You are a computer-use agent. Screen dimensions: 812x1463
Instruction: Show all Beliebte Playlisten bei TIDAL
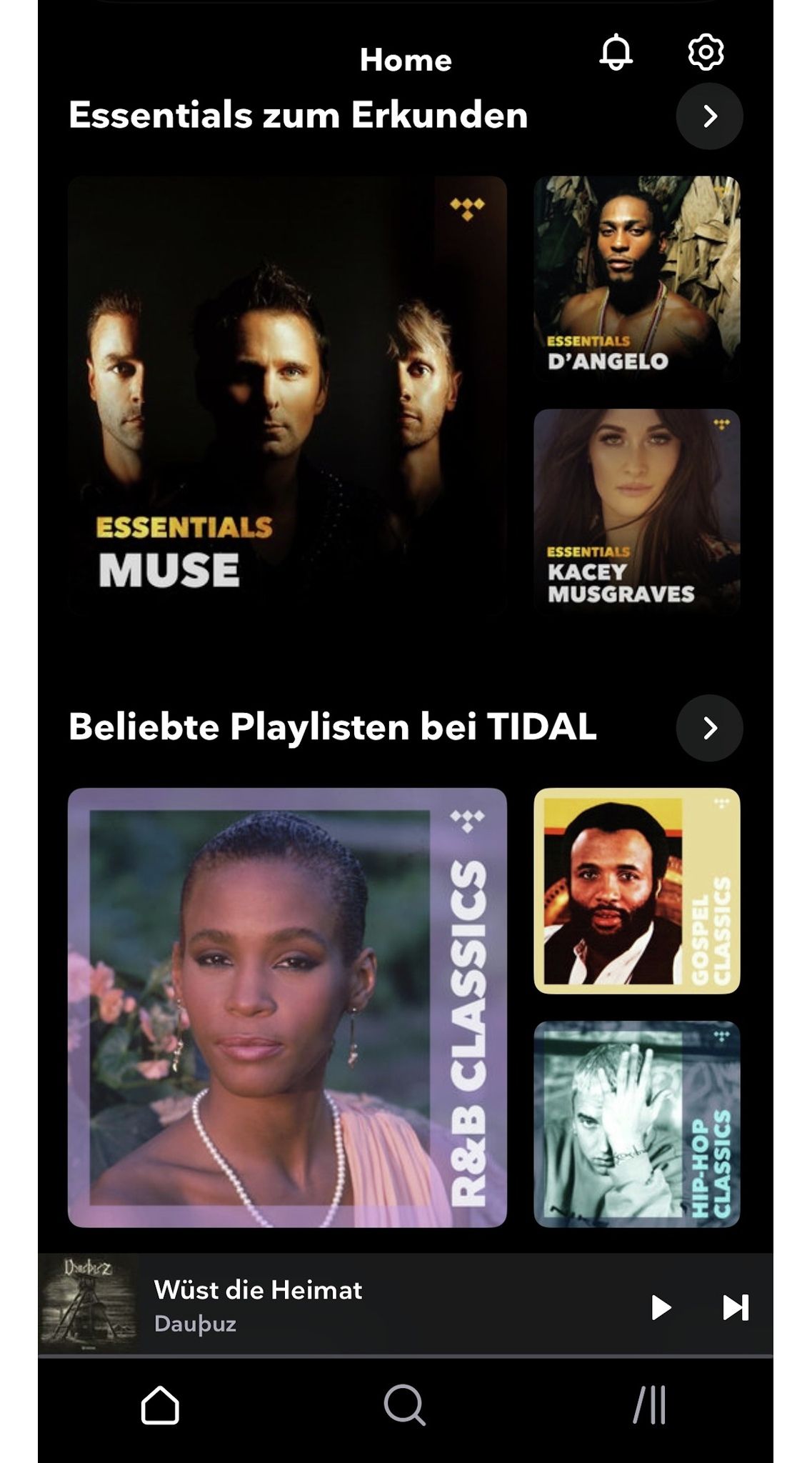(x=709, y=728)
